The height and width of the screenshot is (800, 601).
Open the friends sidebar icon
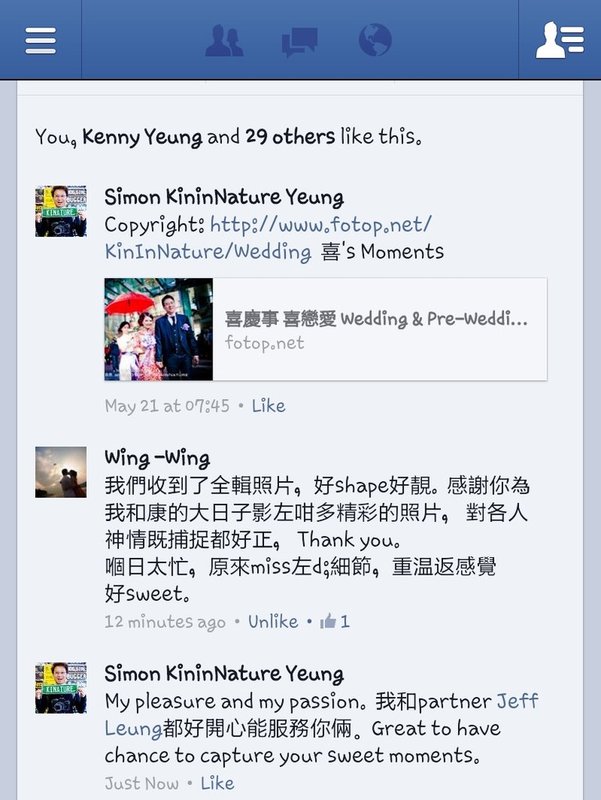(x=559, y=40)
